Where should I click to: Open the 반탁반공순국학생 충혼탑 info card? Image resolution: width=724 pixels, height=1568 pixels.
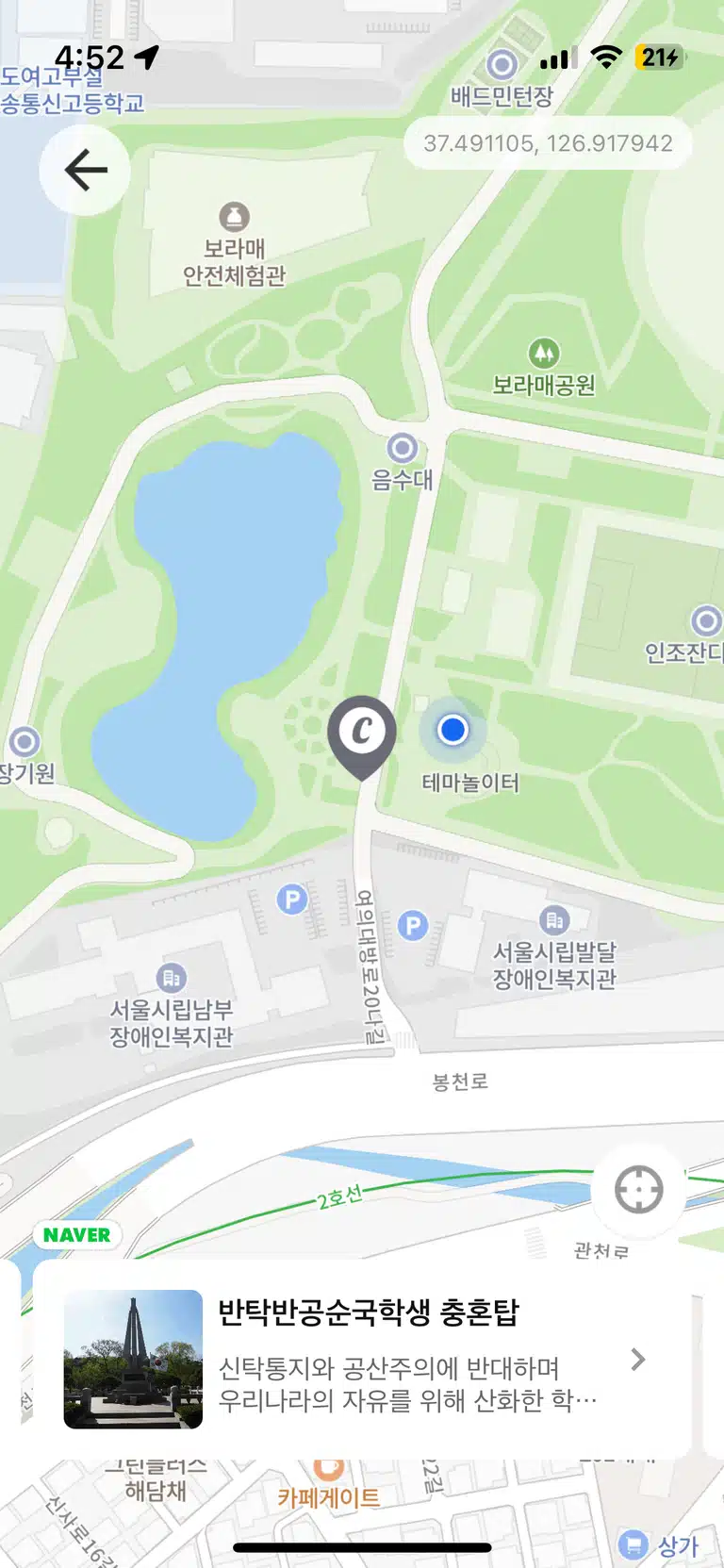362,1359
